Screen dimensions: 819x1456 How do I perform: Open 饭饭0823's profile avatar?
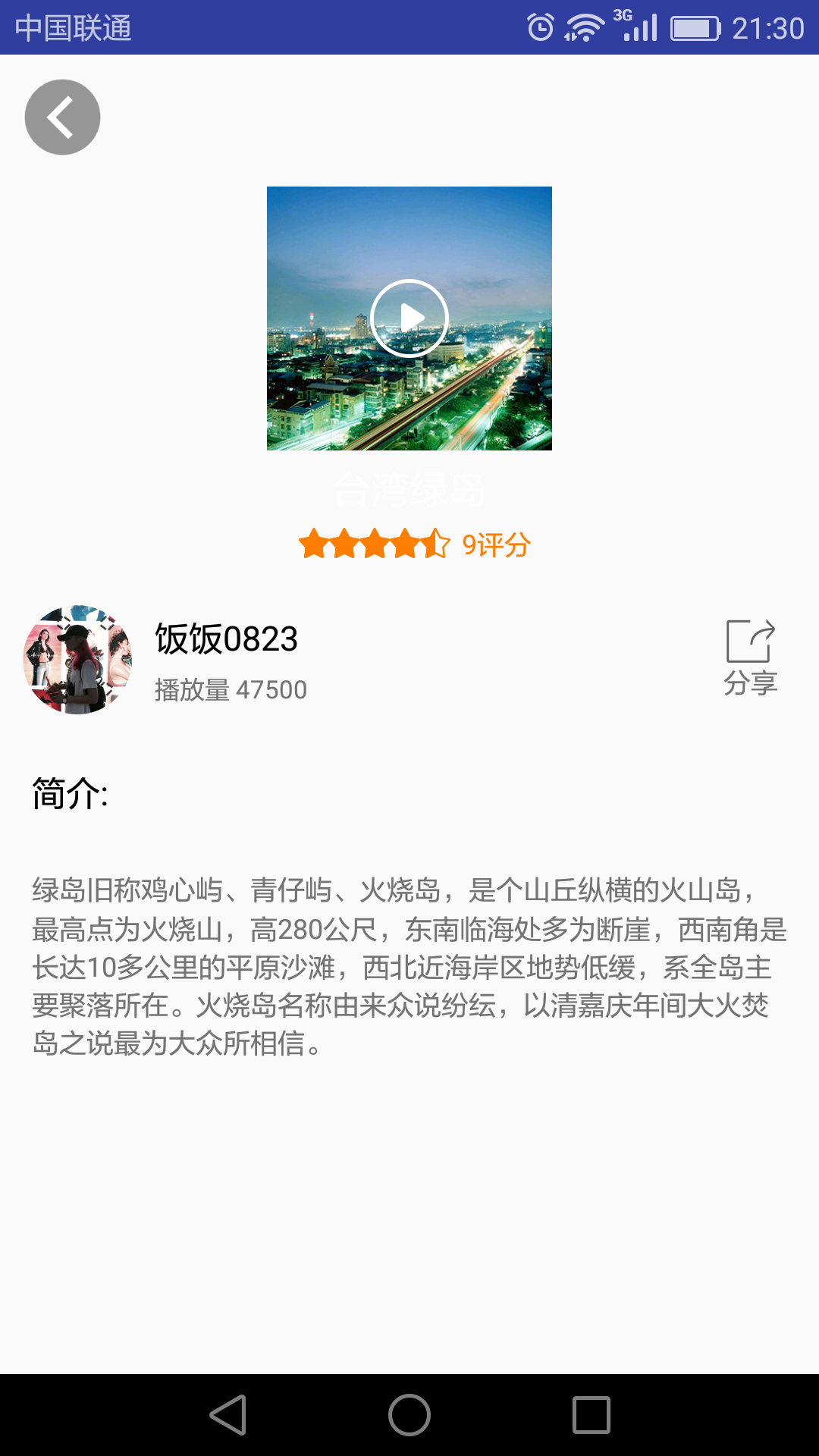coord(78,659)
